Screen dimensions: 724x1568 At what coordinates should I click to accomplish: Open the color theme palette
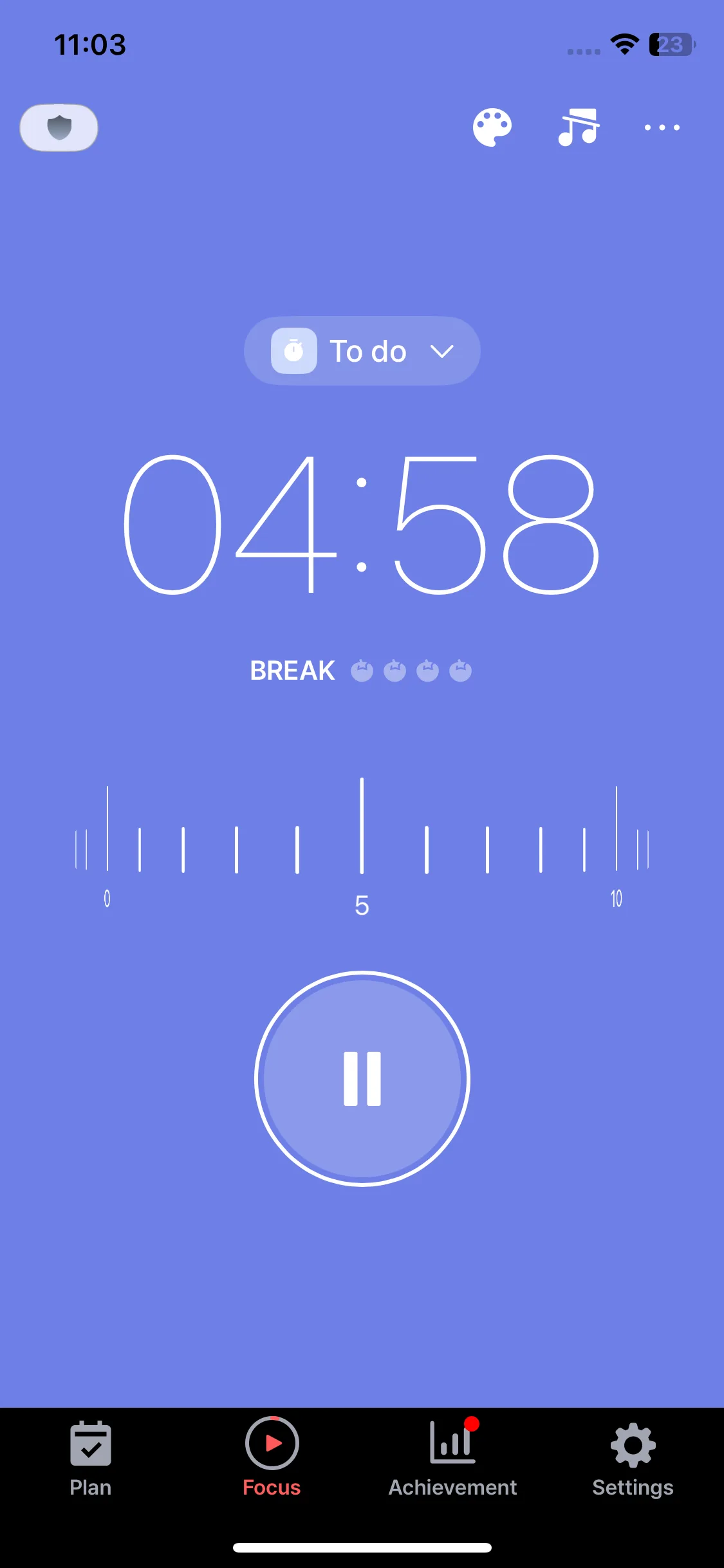click(492, 127)
